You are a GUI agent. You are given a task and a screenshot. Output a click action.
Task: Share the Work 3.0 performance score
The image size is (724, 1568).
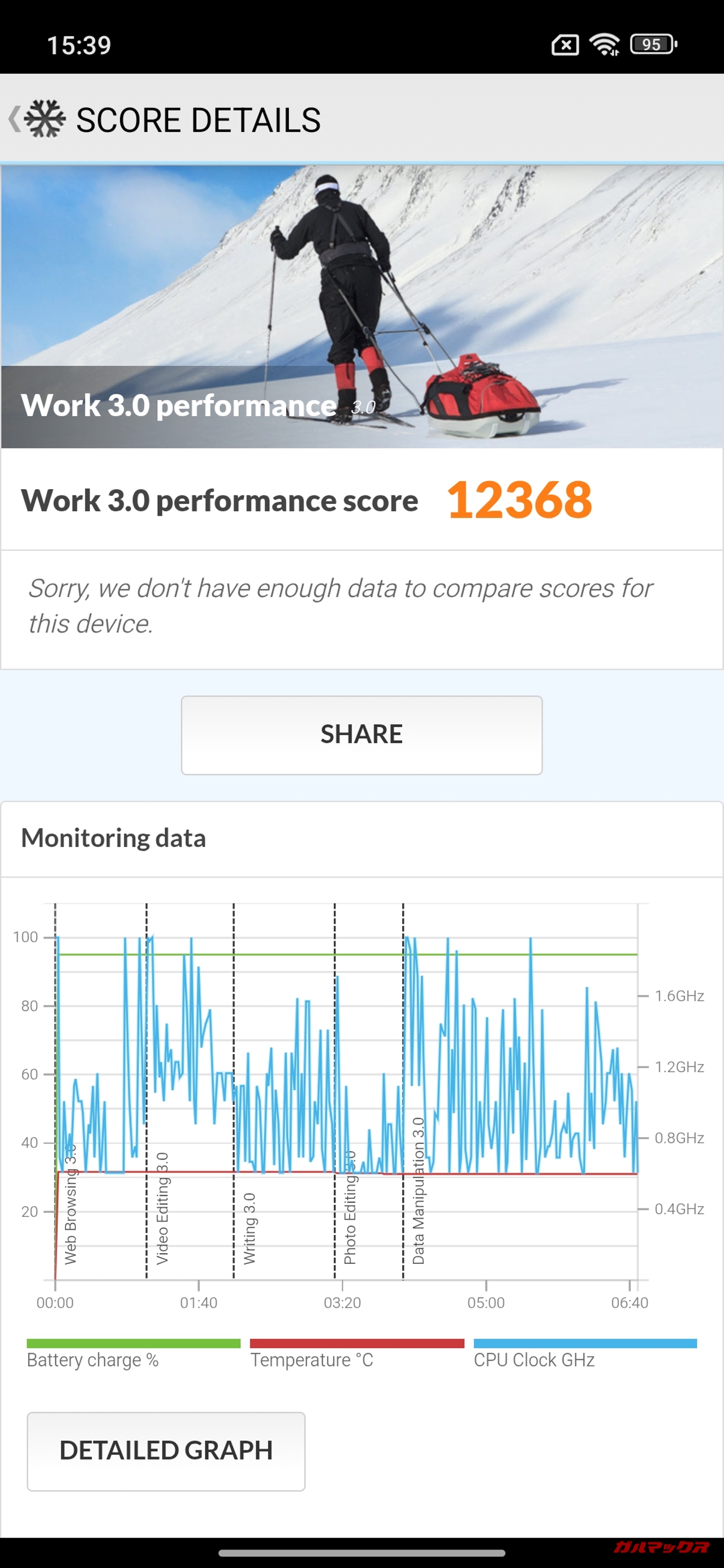pos(361,735)
